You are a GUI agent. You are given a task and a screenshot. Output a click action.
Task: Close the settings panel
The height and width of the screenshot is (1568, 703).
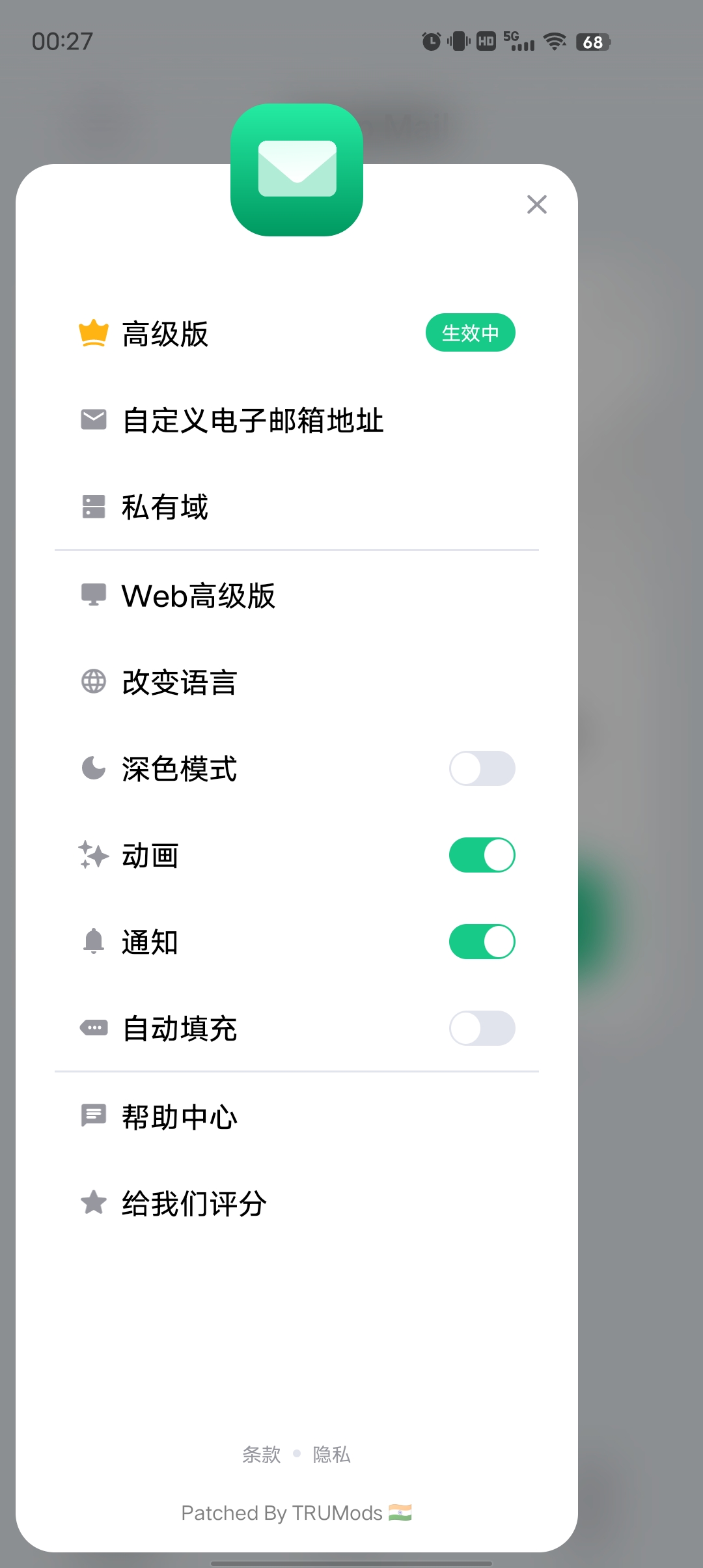[x=536, y=204]
